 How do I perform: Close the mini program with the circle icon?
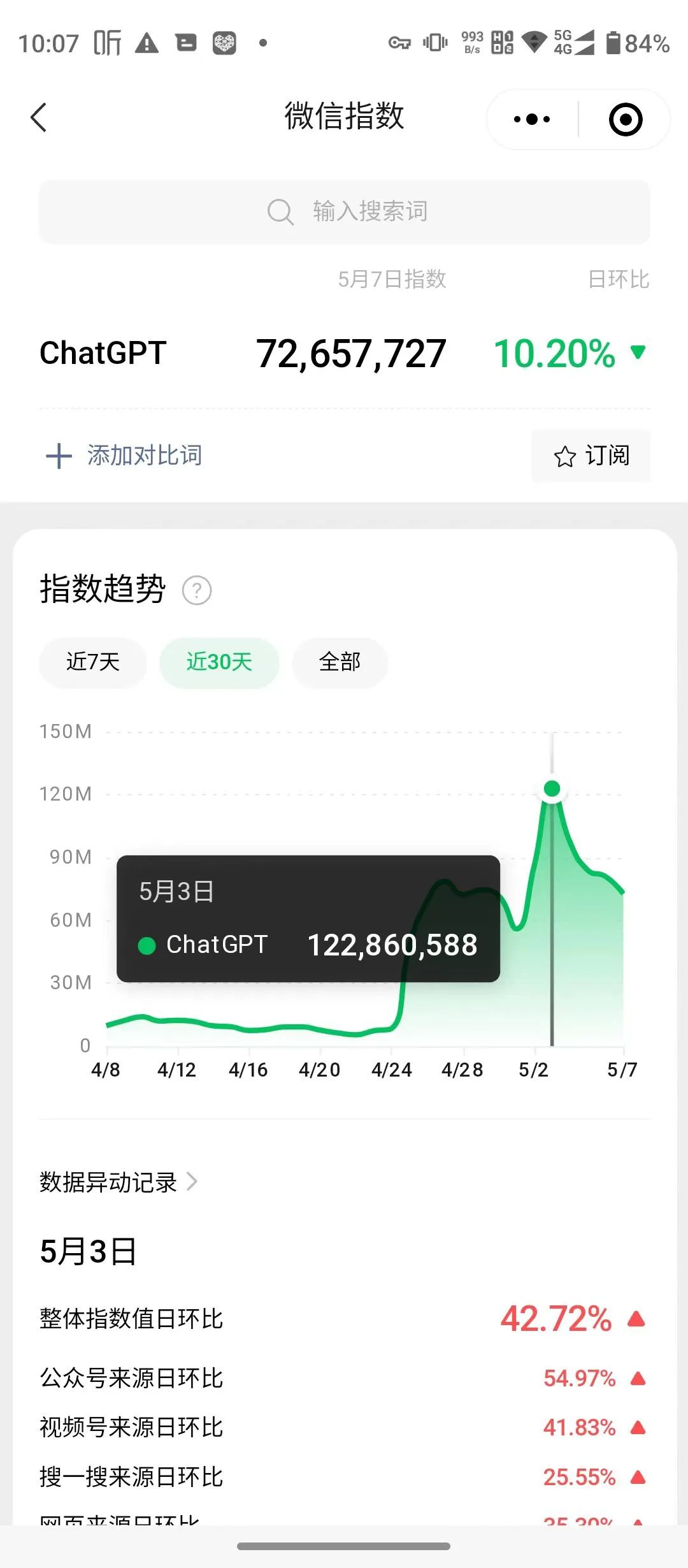click(x=625, y=119)
